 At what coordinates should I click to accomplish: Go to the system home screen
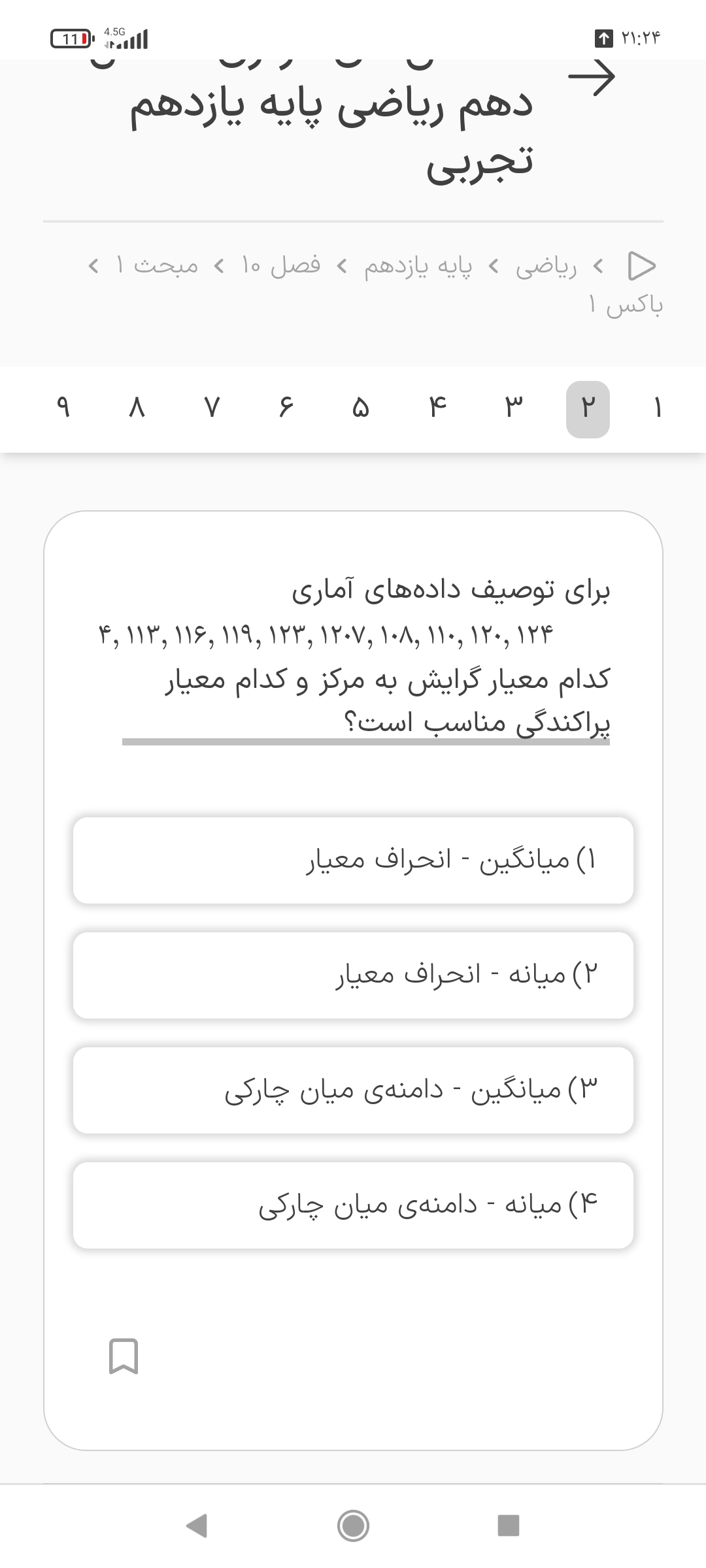point(353,1526)
